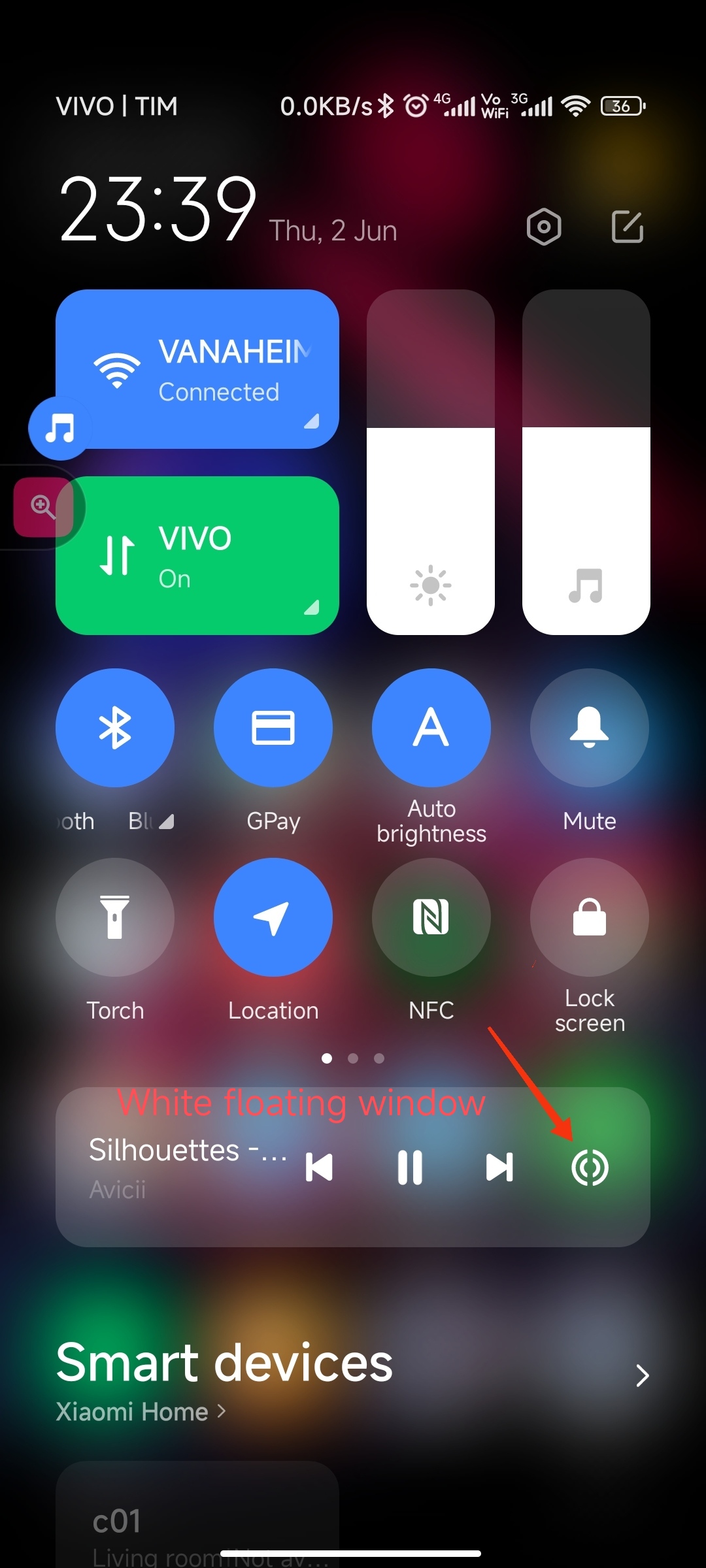
Task: Open the c01 Living room device card
Action: point(197,1514)
